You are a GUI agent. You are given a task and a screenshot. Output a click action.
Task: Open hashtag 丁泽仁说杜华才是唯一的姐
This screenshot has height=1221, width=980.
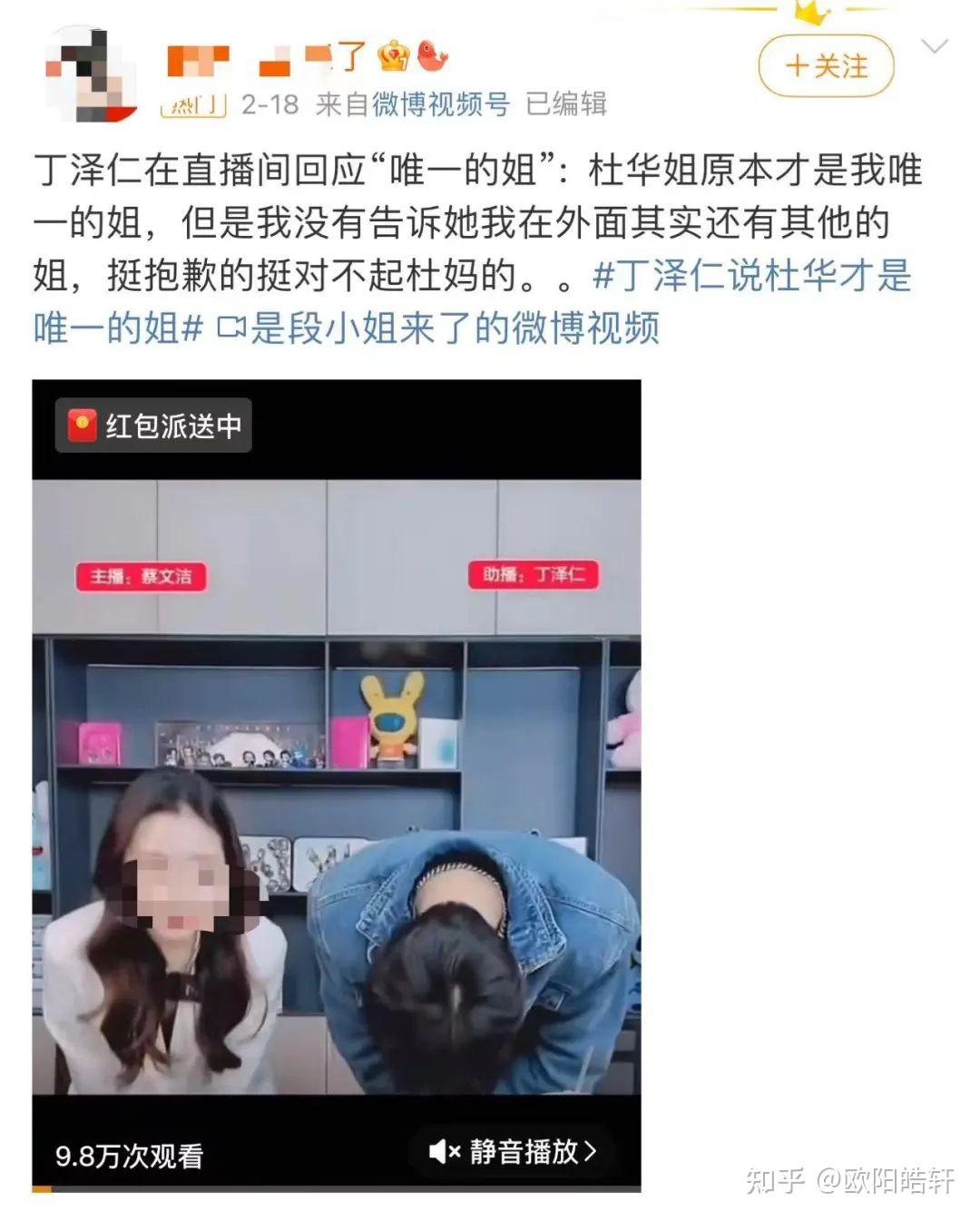[x=472, y=302]
